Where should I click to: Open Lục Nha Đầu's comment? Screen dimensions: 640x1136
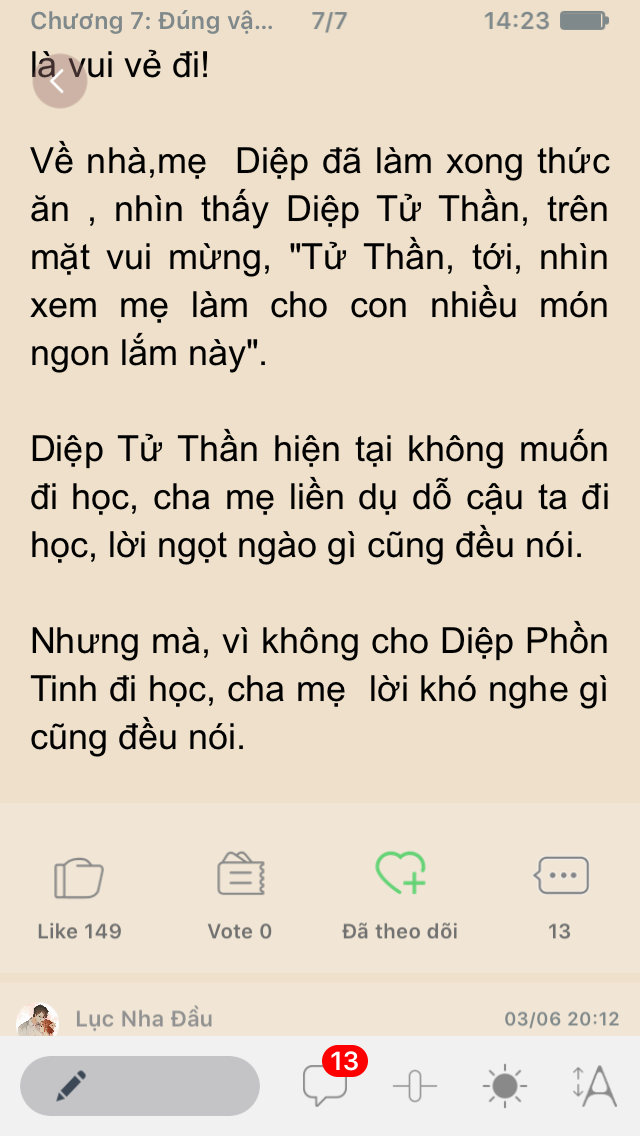coord(320,1019)
